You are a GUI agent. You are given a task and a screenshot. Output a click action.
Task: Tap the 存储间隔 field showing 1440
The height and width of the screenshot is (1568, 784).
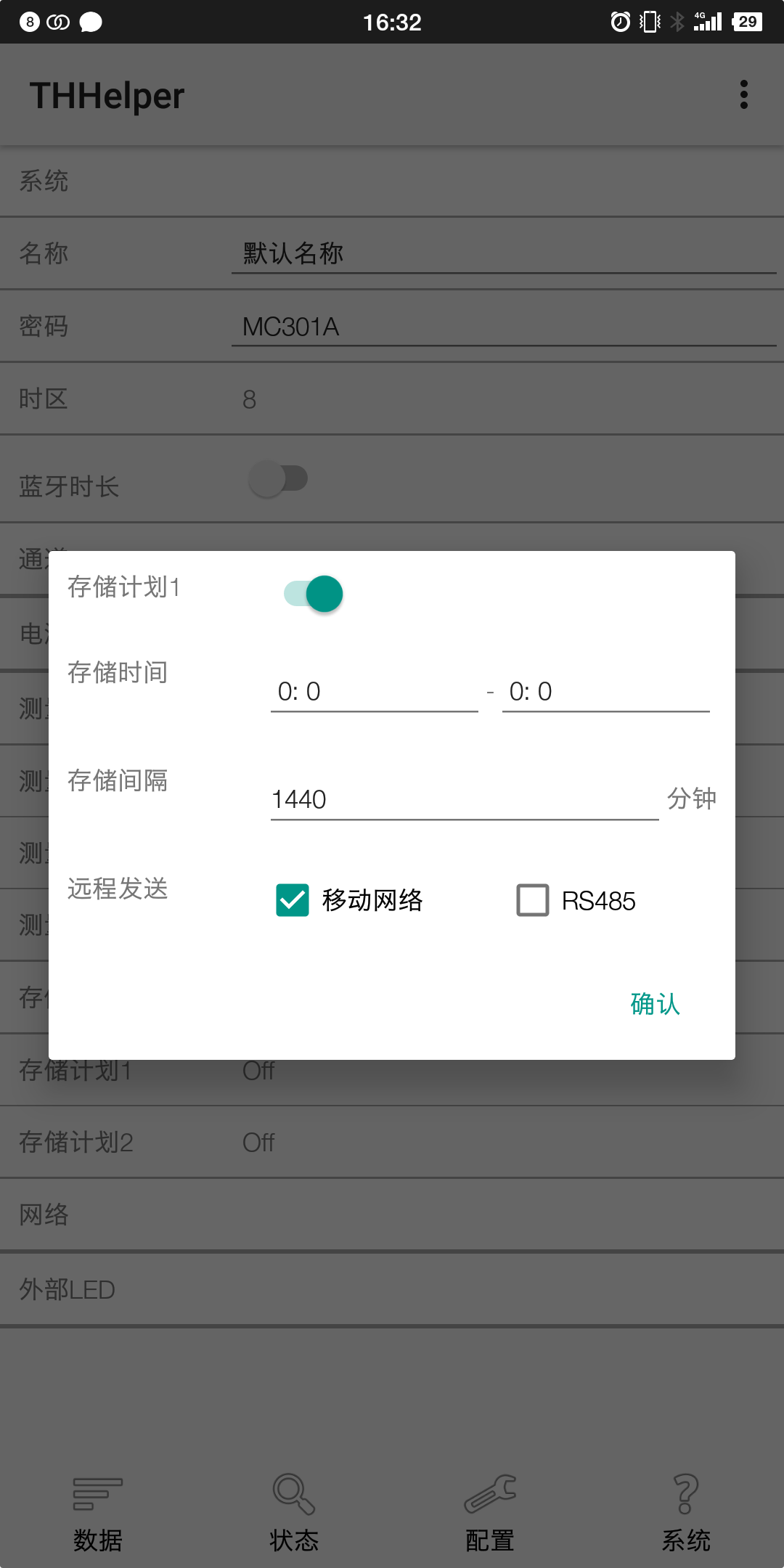[463, 800]
